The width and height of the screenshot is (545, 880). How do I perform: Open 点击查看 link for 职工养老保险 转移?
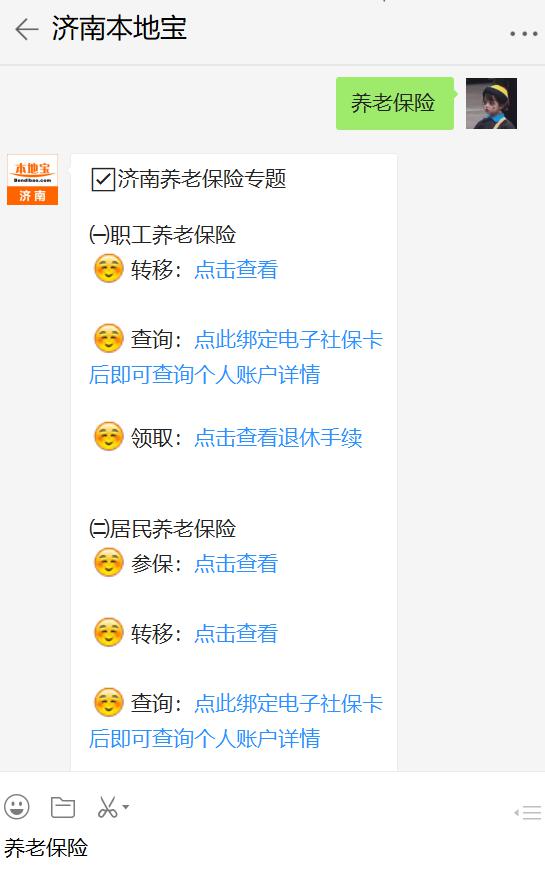coord(236,270)
